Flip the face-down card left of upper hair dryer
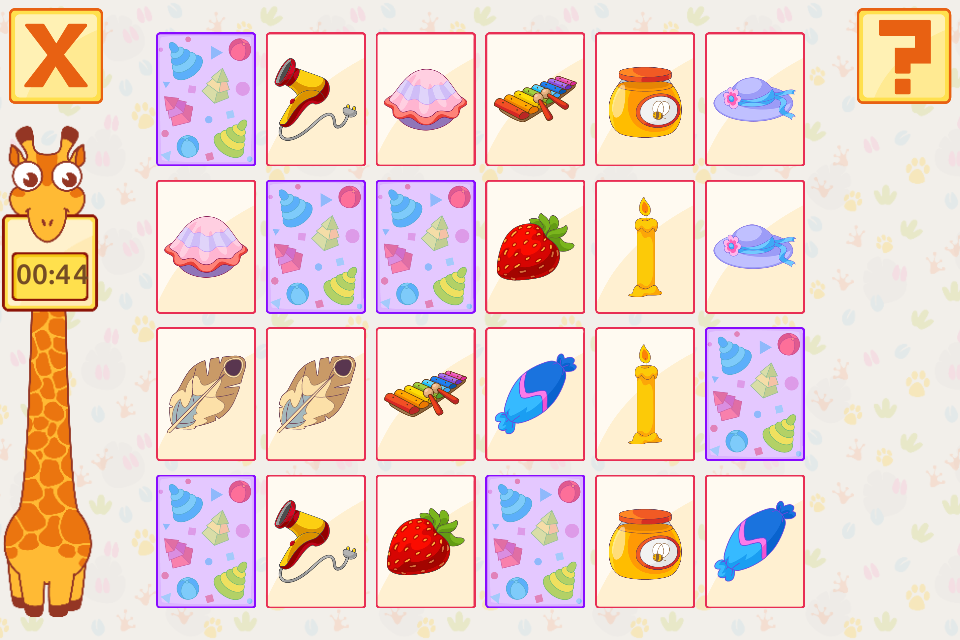Image resolution: width=960 pixels, height=640 pixels. [206, 99]
